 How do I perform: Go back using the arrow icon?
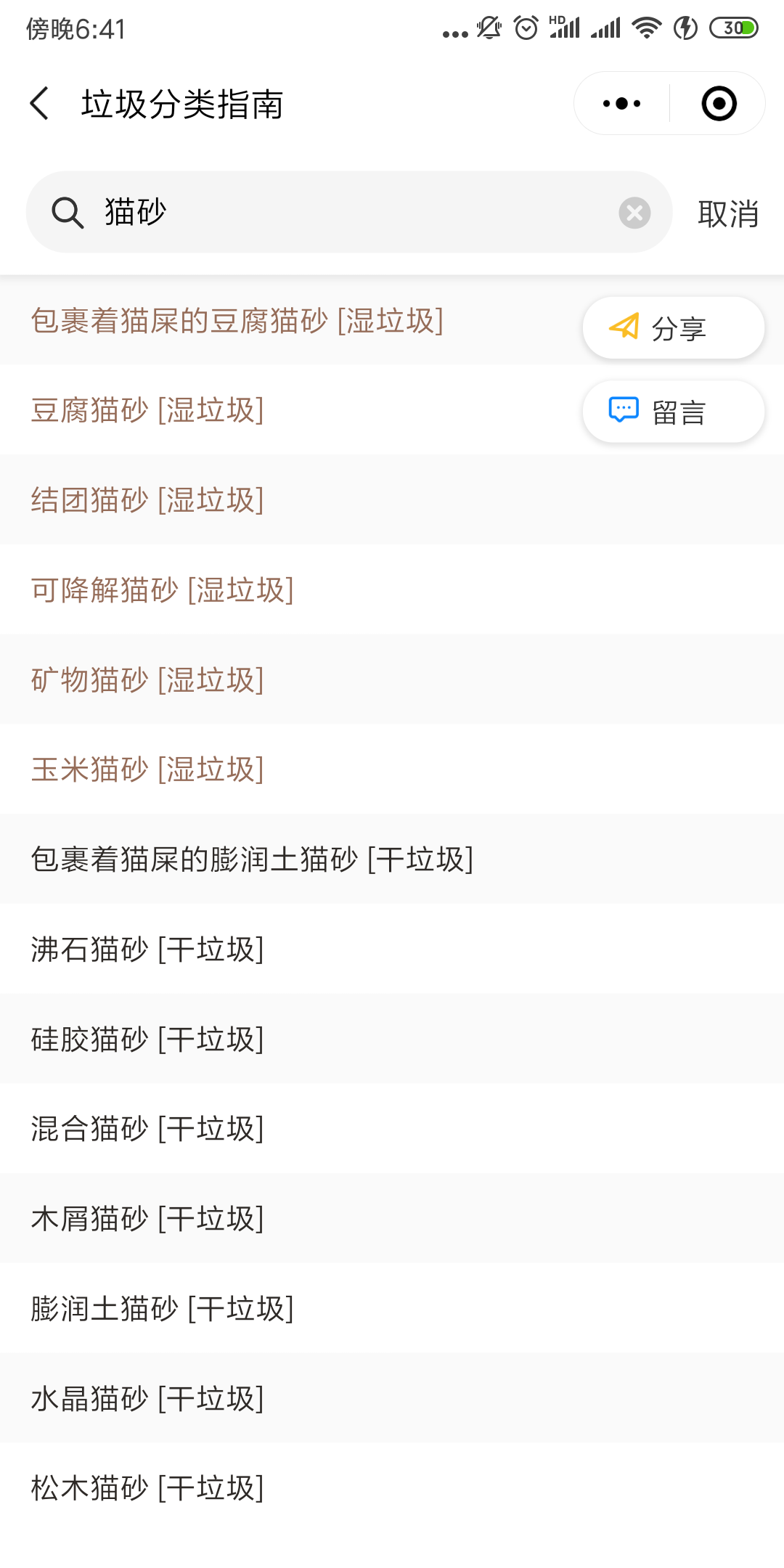(x=40, y=103)
